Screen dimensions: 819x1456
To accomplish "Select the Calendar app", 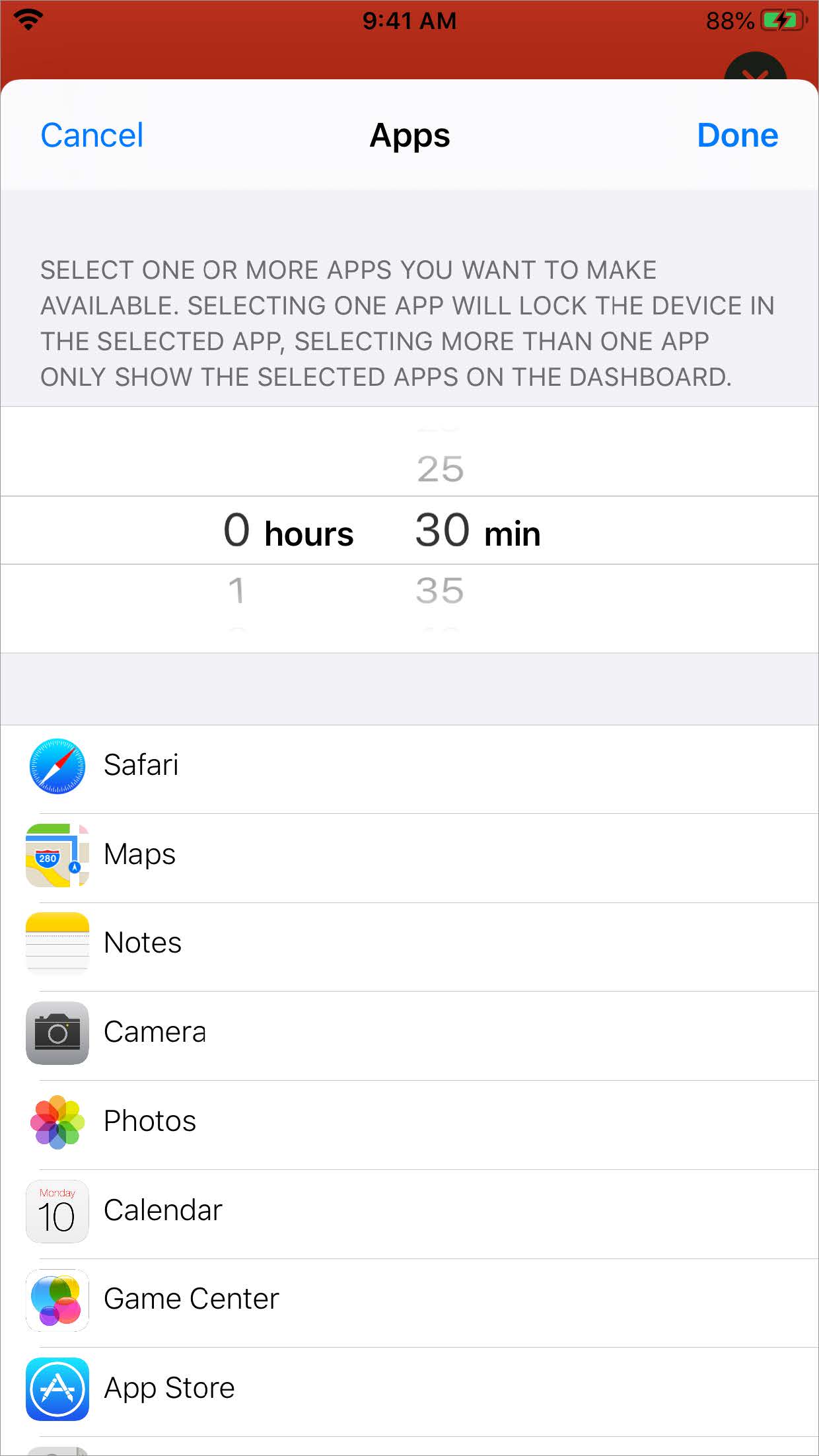I will (x=162, y=1210).
